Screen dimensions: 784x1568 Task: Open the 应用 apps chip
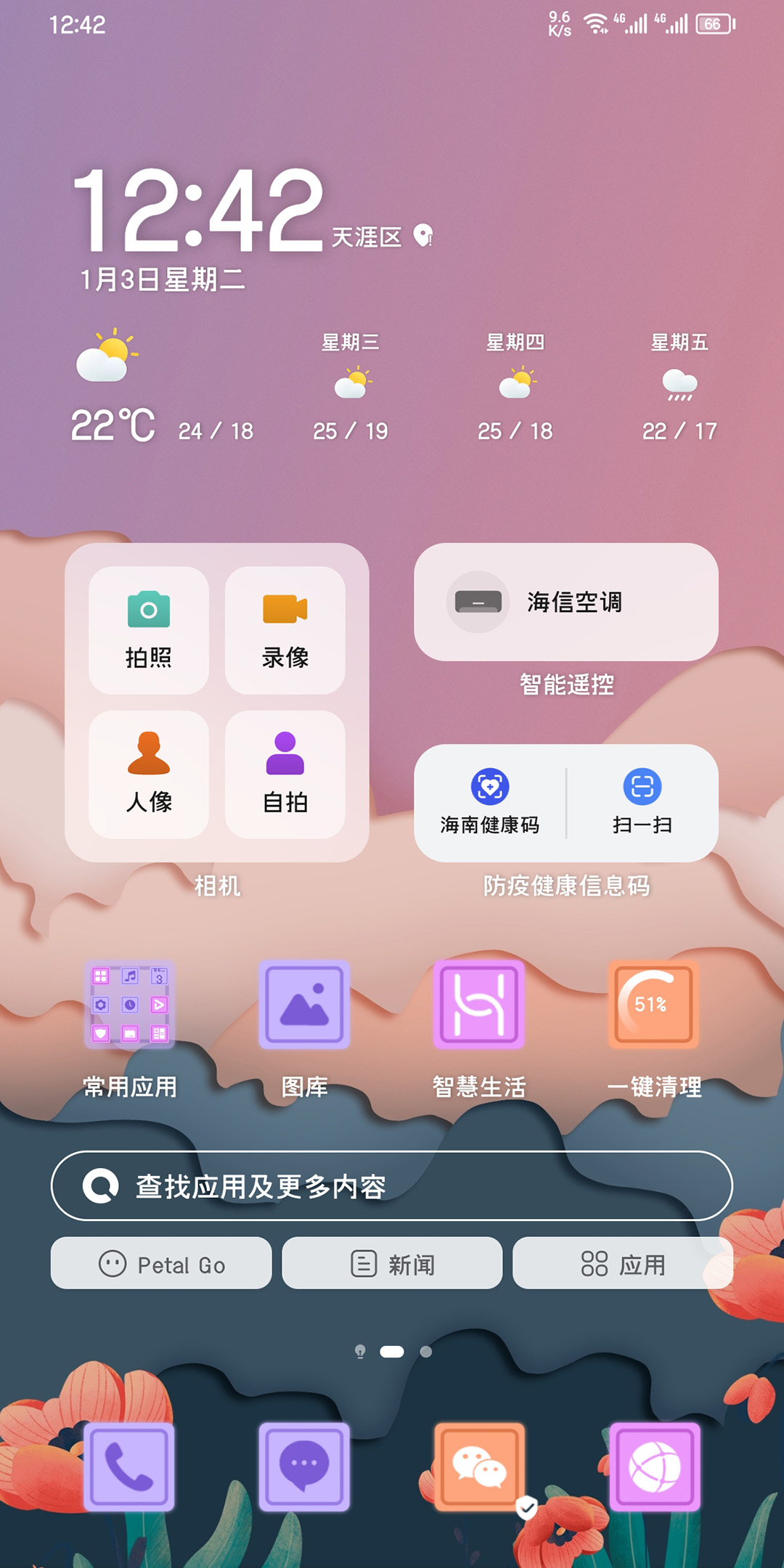point(622,1264)
